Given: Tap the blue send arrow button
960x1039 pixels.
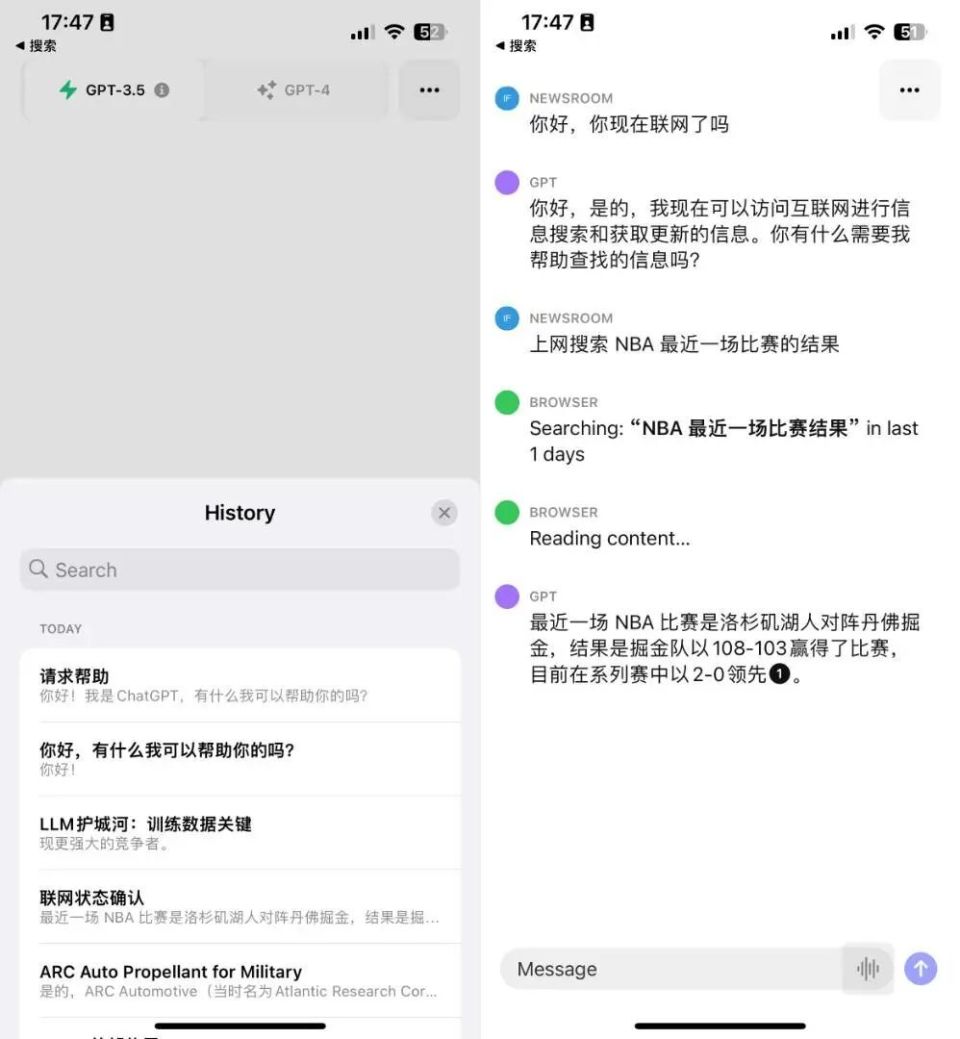Looking at the screenshot, I should [920, 968].
